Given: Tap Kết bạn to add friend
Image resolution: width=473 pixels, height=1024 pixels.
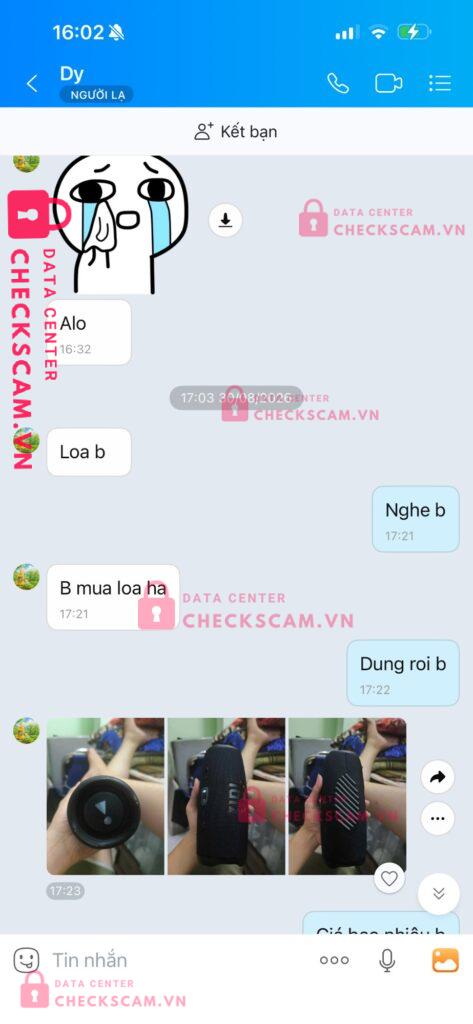Looking at the screenshot, I should coord(236,131).
